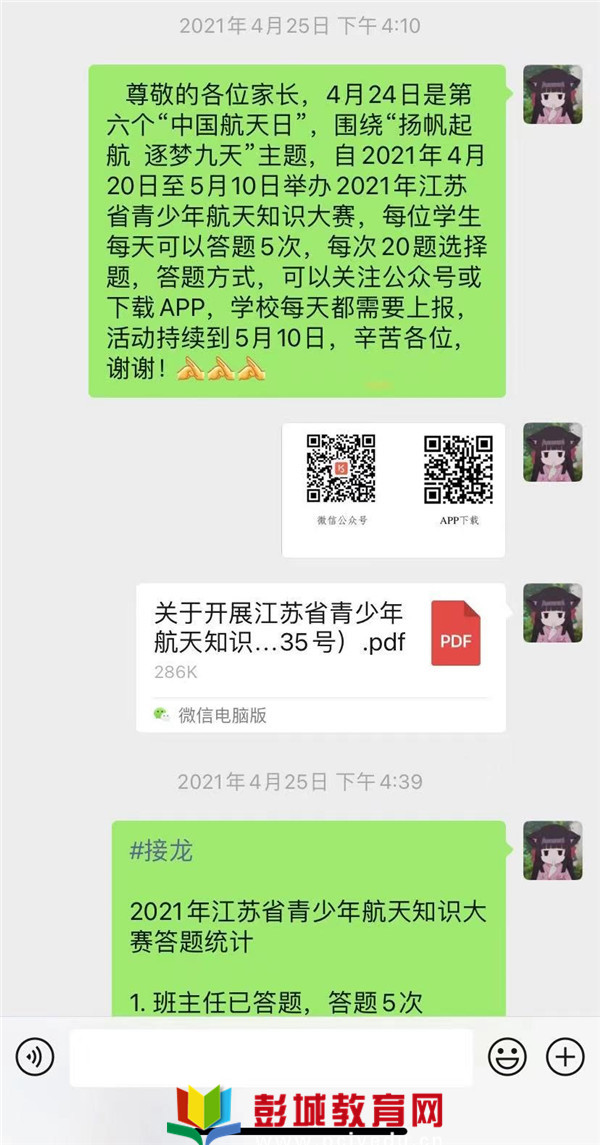This screenshot has height=1145, width=600.
Task: Tap the message text field
Action: 270,1057
